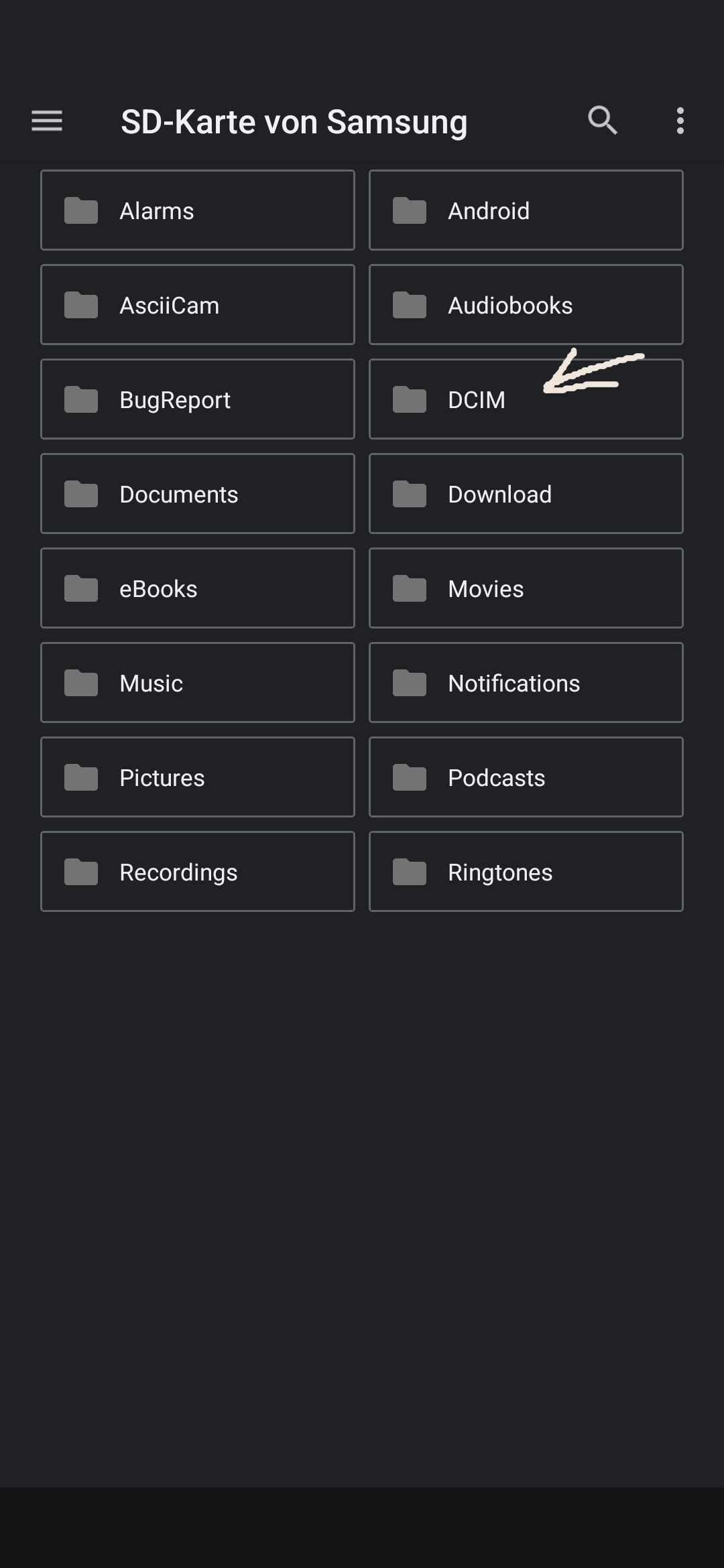Click the Download folder icon
The width and height of the screenshot is (724, 1568).
coord(409,494)
